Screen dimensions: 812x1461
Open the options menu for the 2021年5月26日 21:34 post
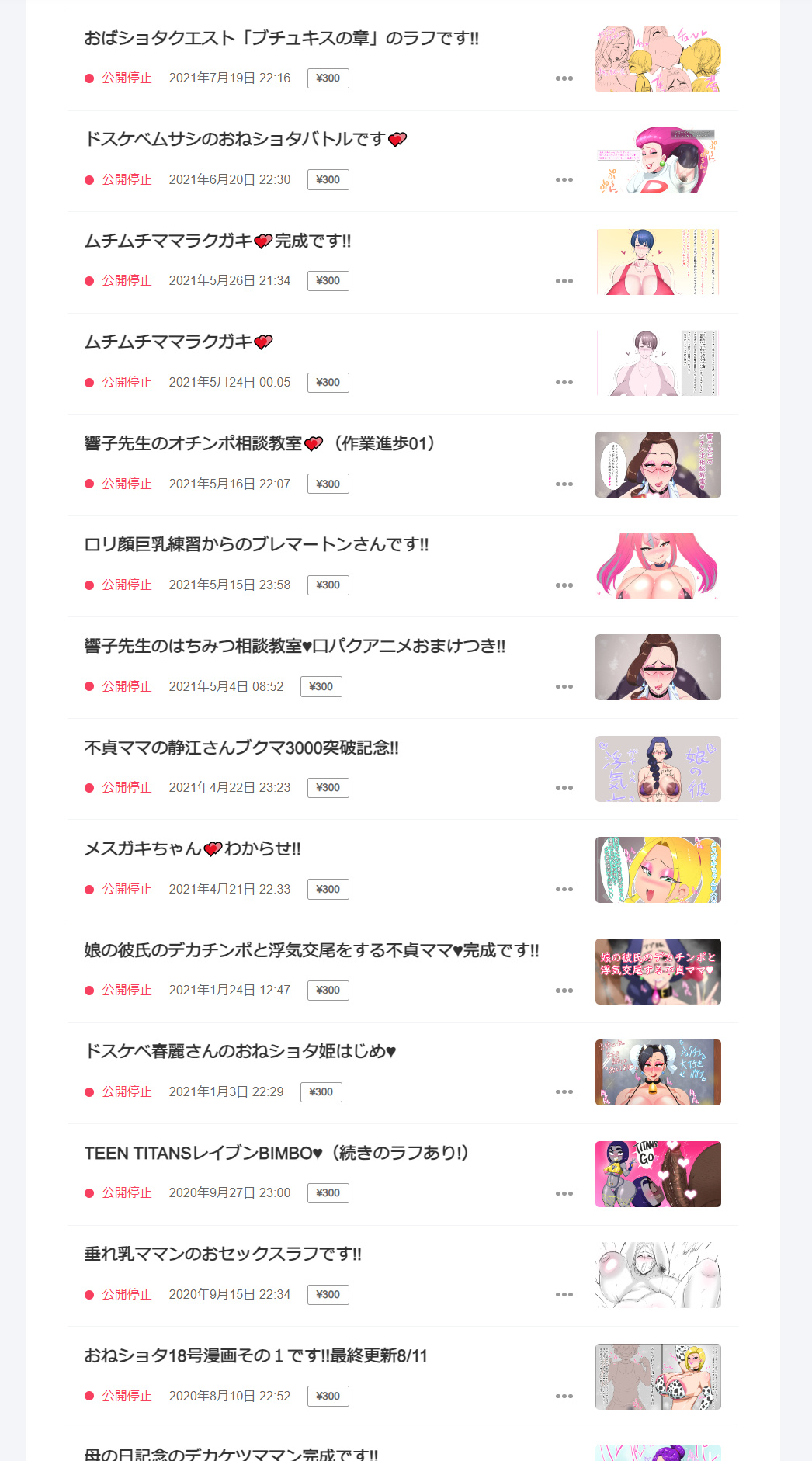tap(564, 281)
